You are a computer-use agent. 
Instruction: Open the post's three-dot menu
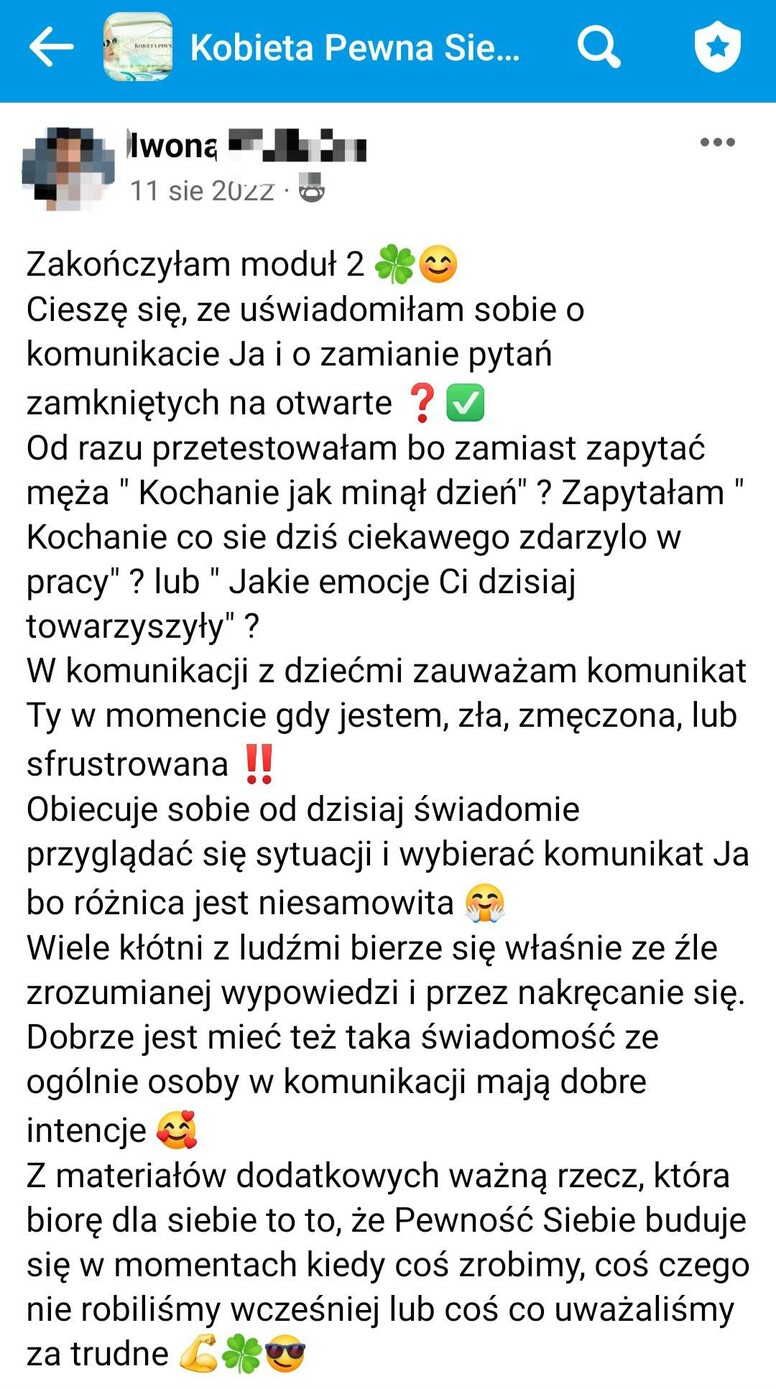(717, 143)
